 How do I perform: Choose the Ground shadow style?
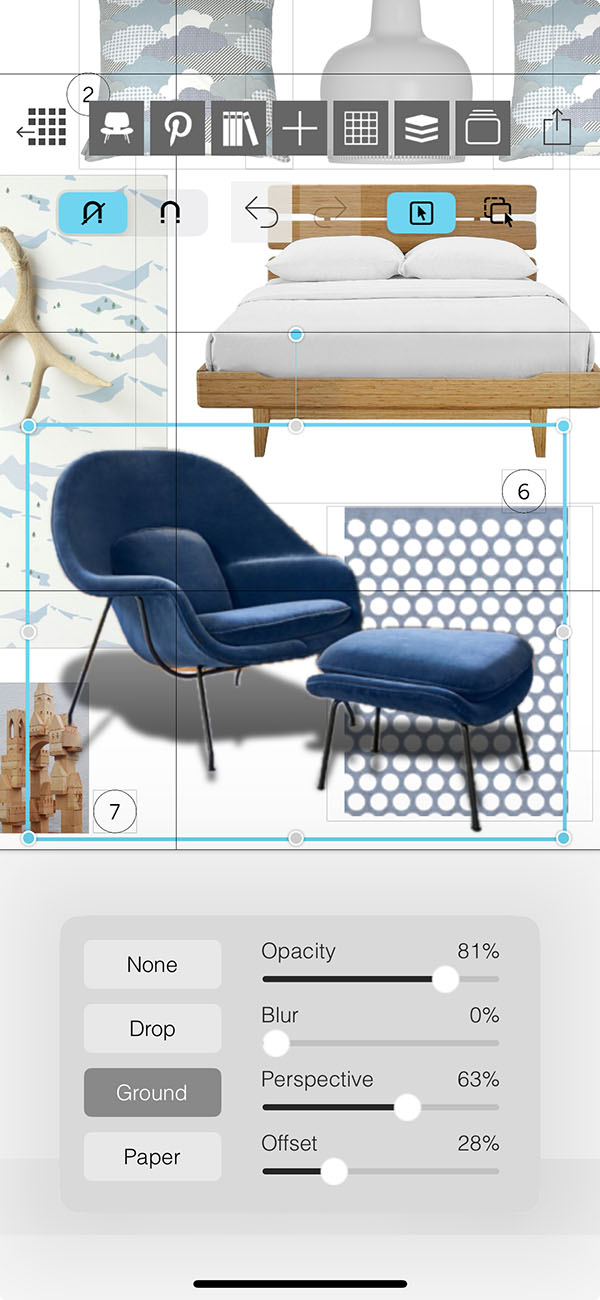tap(152, 1093)
